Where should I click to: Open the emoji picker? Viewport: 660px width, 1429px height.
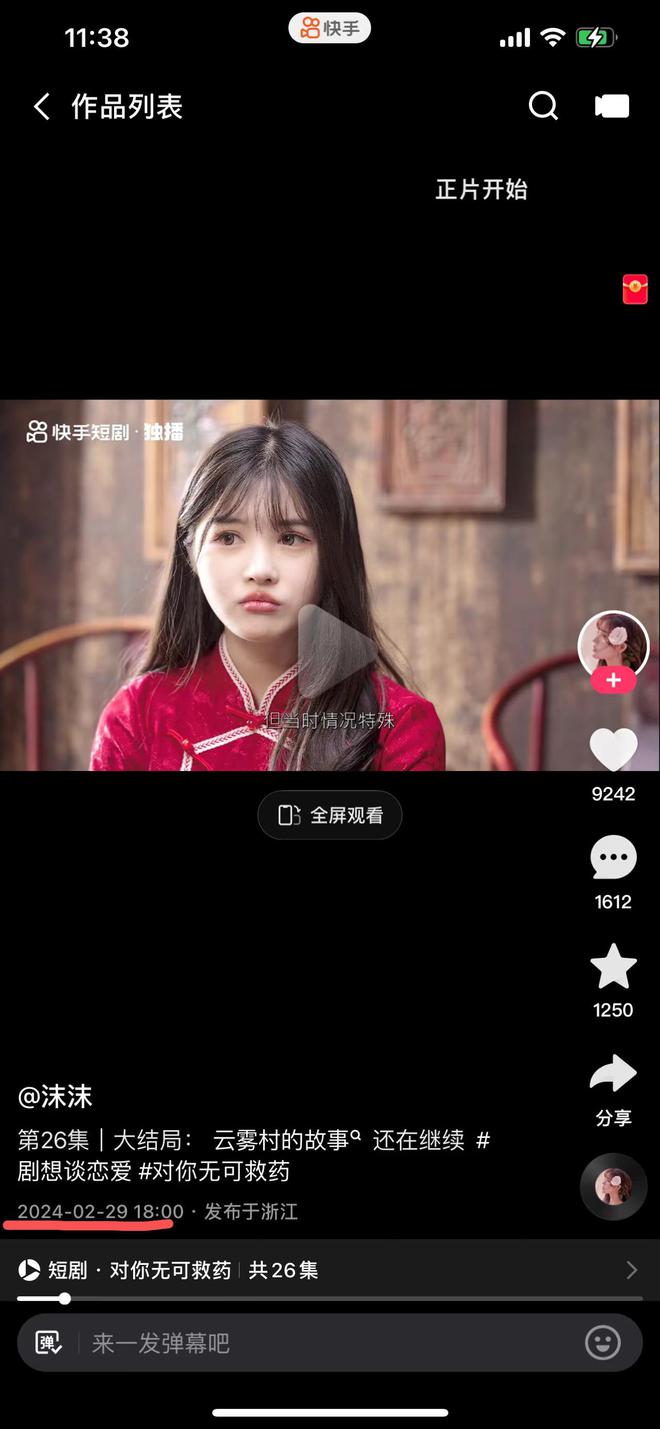pyautogui.click(x=602, y=1343)
